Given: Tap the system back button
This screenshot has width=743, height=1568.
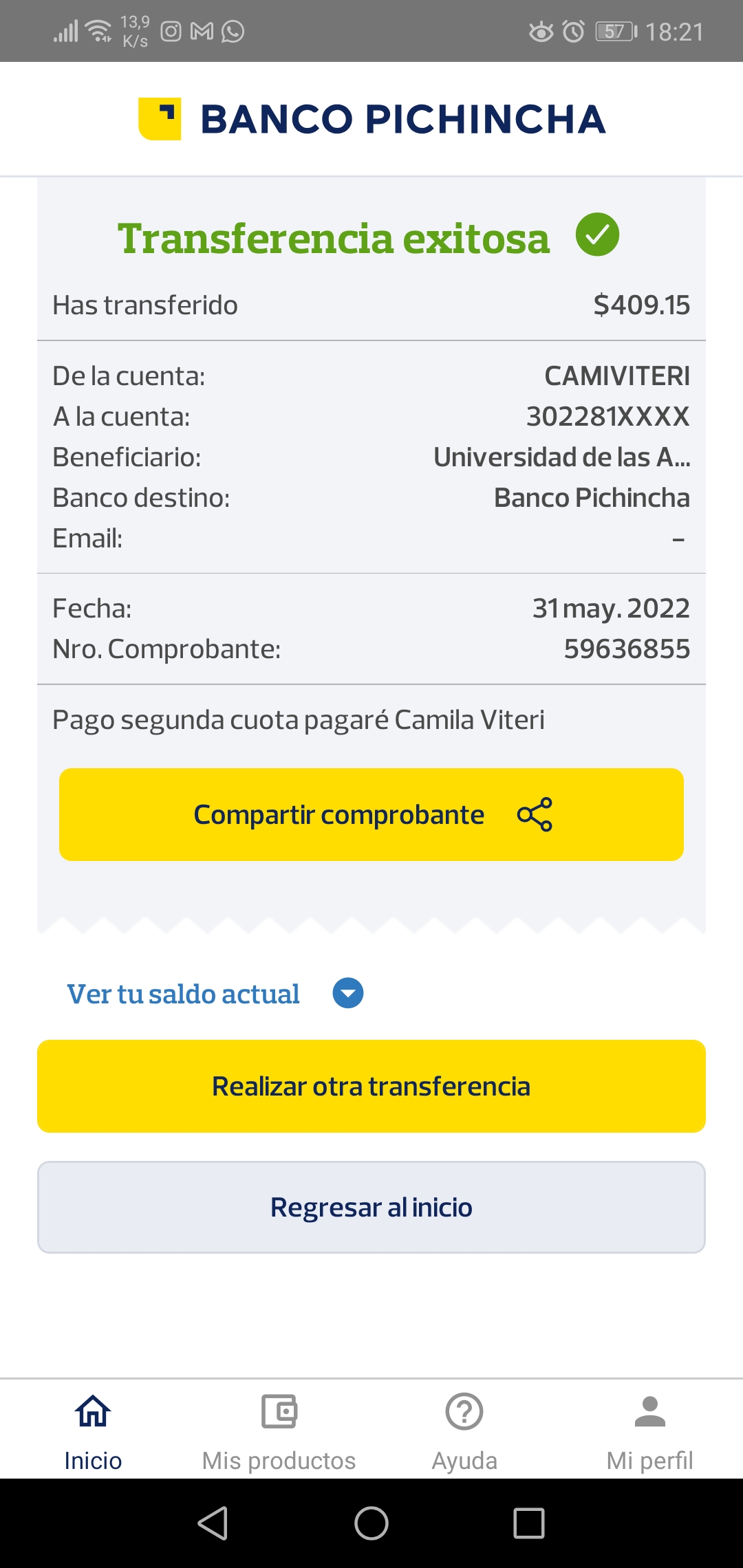Looking at the screenshot, I should [213, 1523].
